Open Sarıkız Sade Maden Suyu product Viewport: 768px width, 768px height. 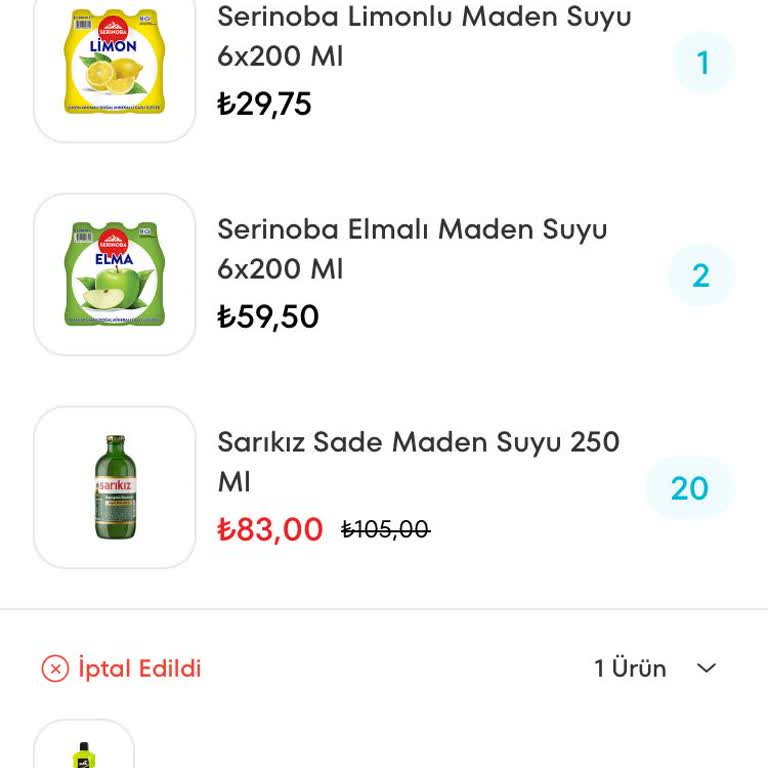[418, 462]
